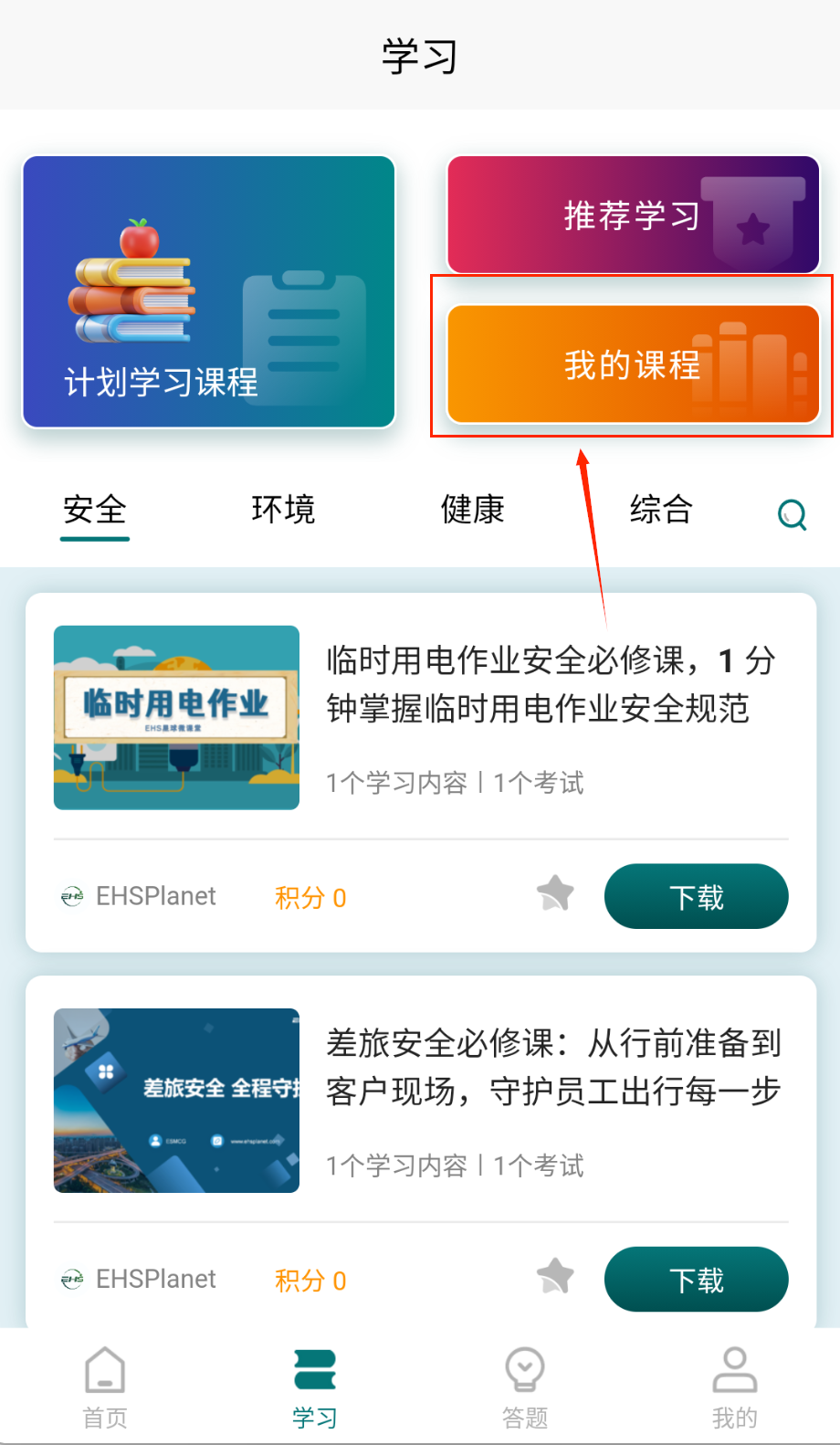Open the 计划学习课程 card

(209, 292)
